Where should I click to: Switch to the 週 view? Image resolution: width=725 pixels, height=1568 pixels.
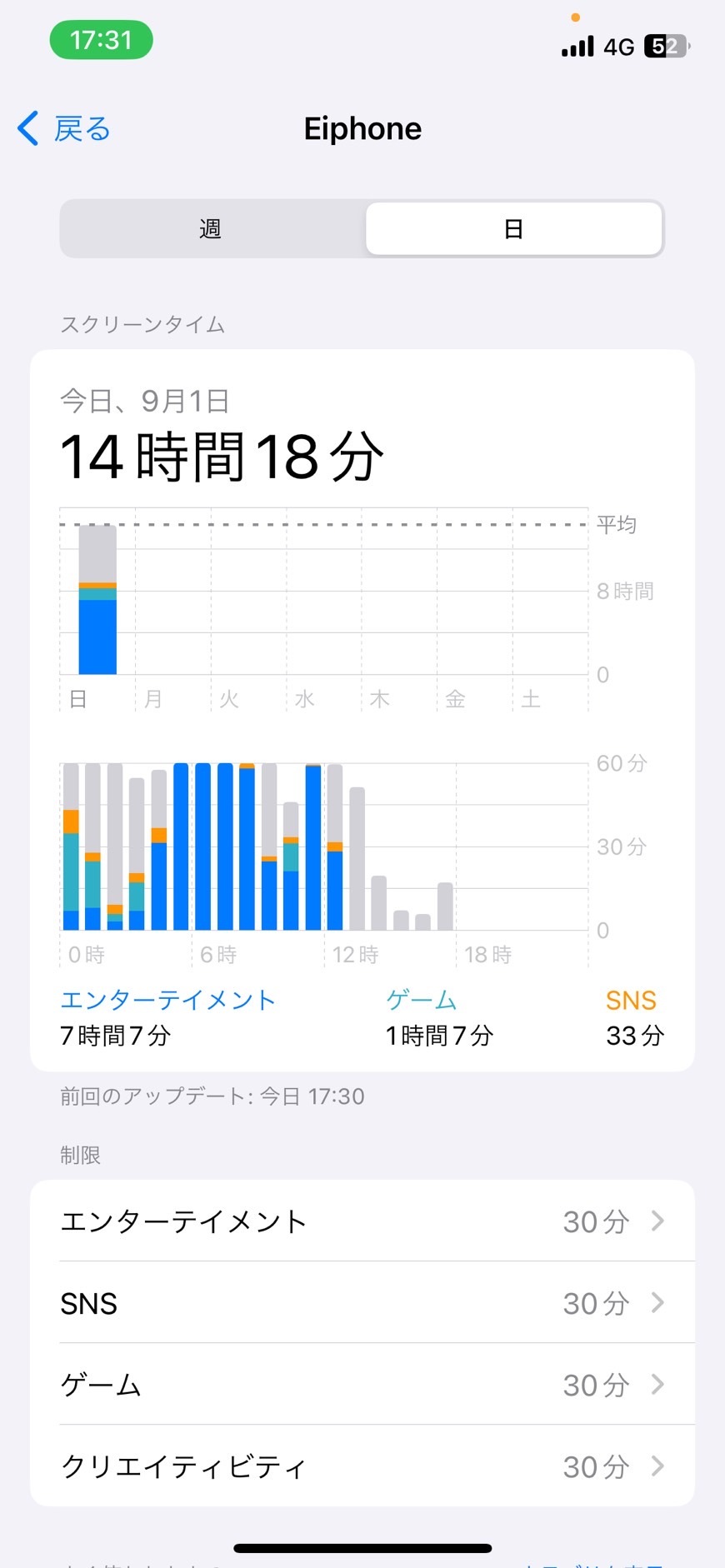coord(211,228)
